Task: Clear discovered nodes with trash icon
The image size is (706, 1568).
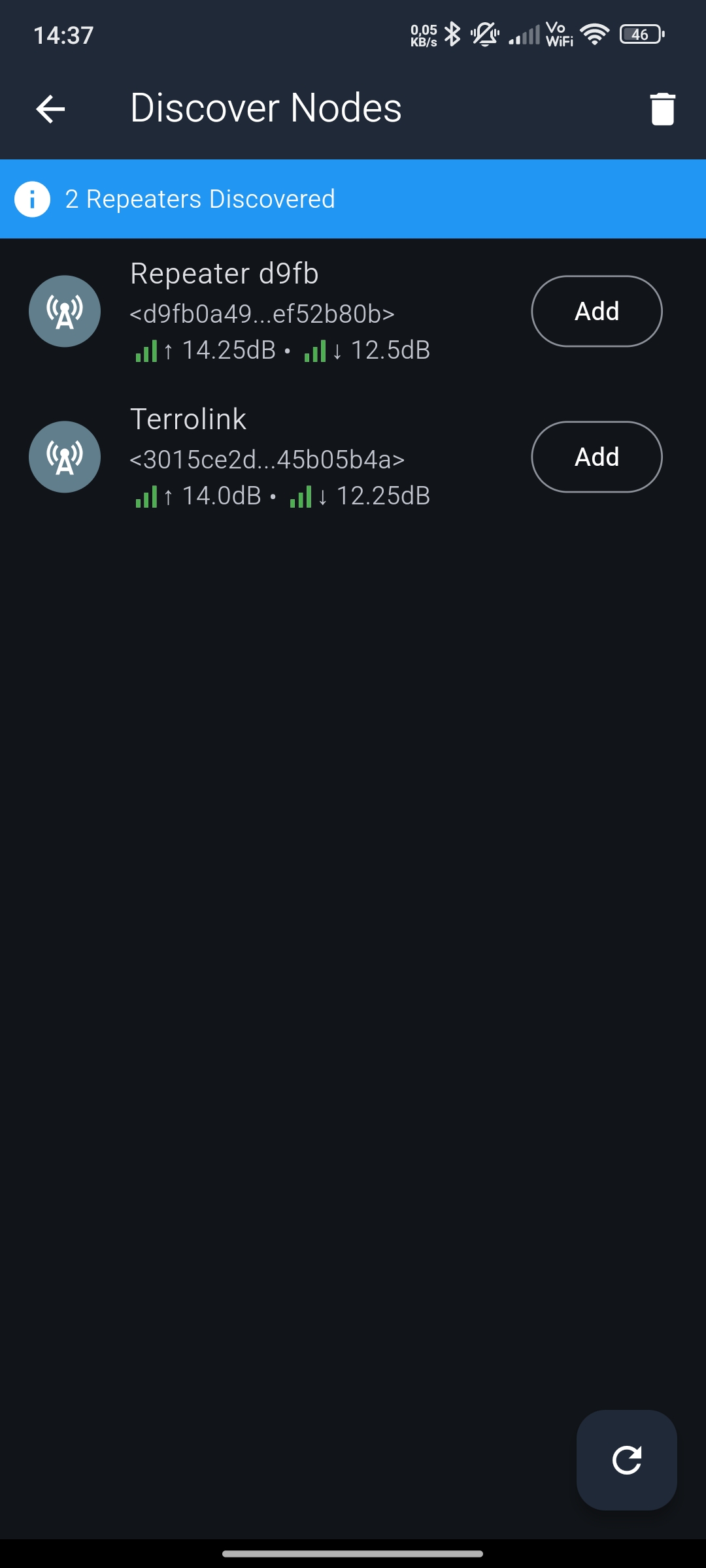Action: point(662,108)
